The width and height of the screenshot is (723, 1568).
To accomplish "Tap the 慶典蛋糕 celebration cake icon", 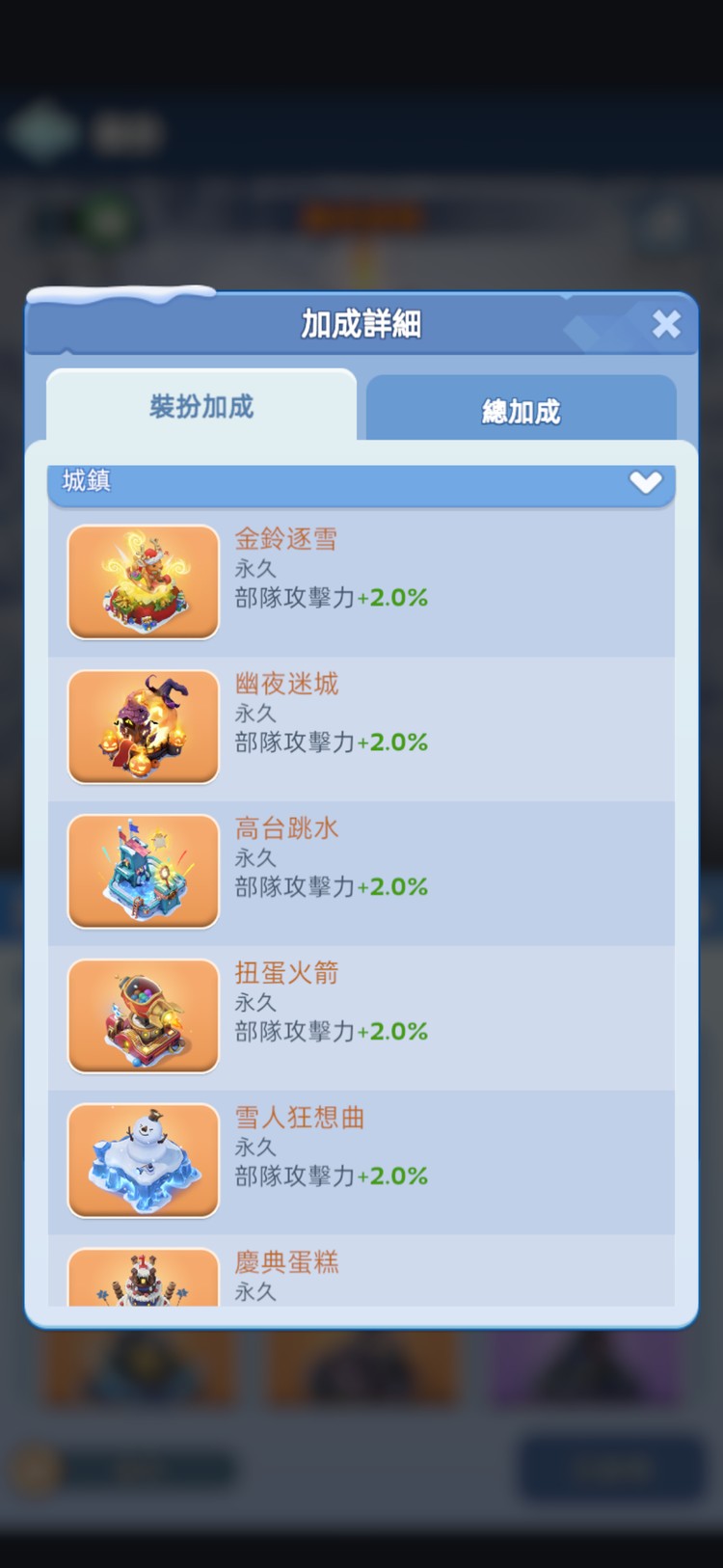I will tap(143, 1283).
